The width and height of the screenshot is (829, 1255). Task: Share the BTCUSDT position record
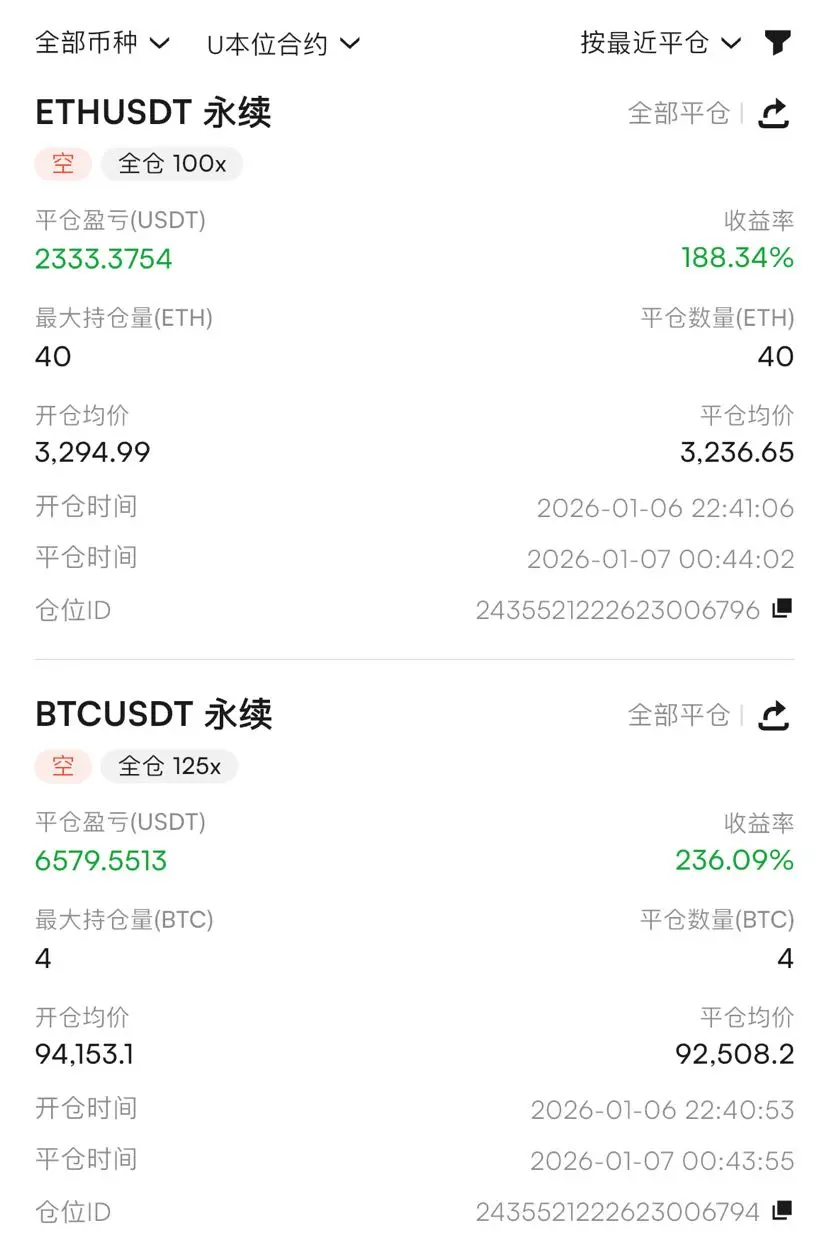tap(774, 716)
